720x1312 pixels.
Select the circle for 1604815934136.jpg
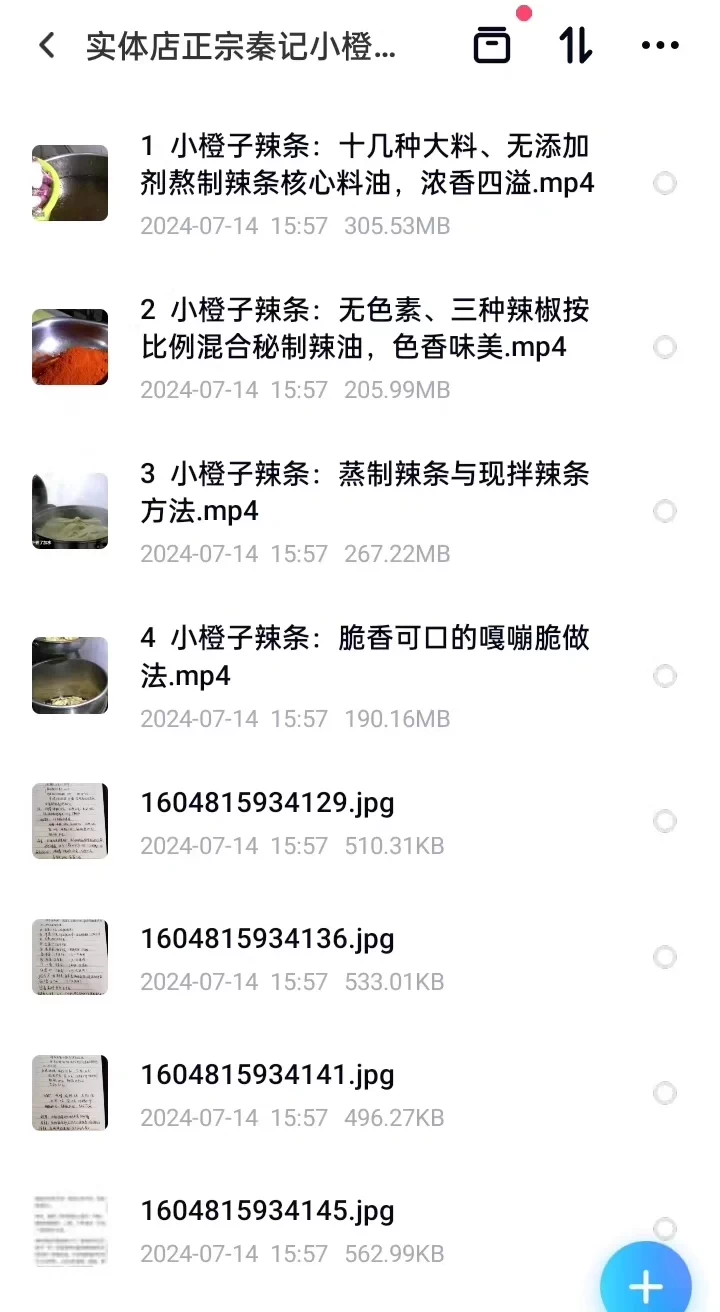click(x=664, y=957)
